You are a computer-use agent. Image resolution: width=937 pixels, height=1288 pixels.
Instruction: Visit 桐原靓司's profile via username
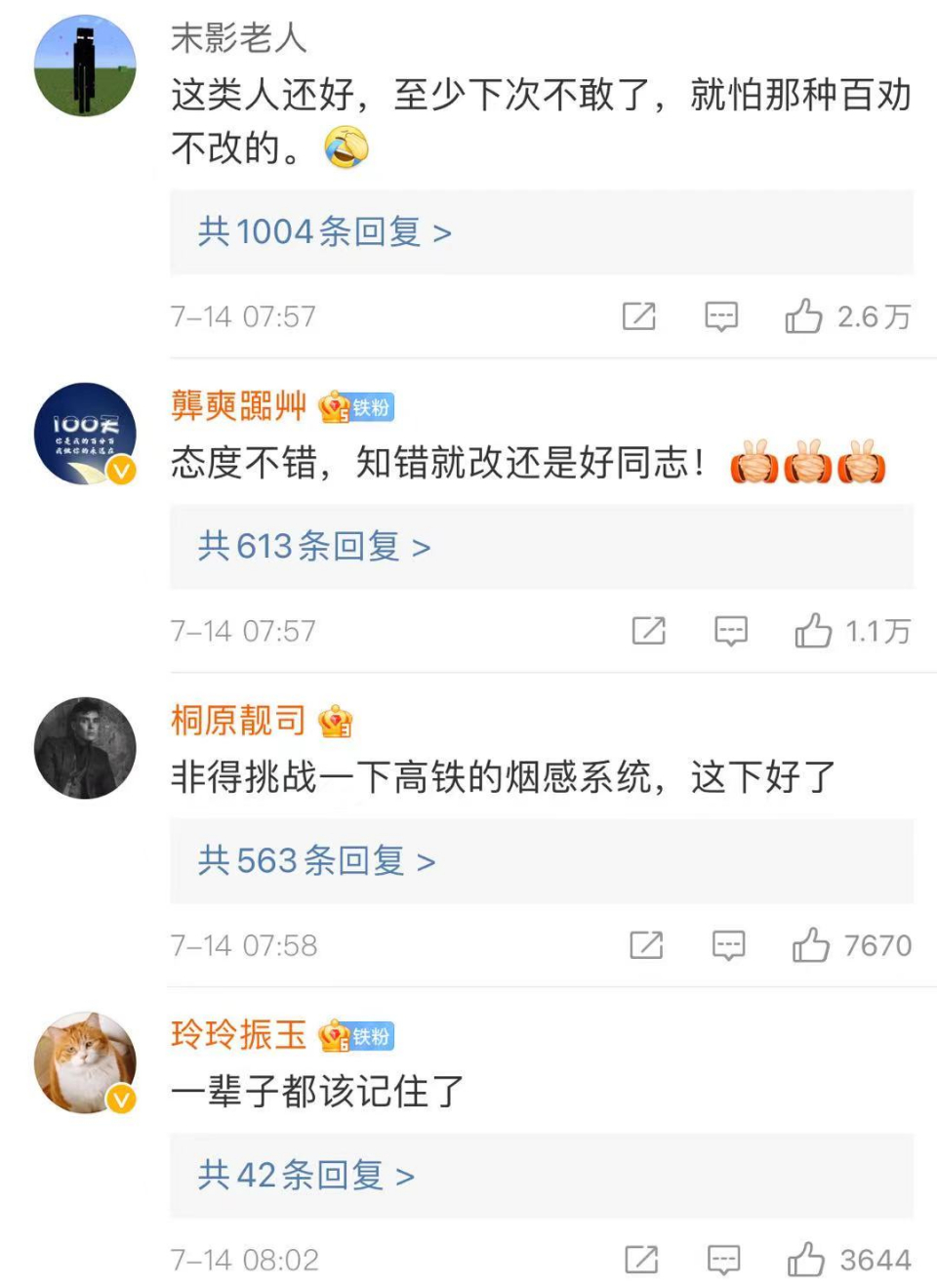[238, 721]
